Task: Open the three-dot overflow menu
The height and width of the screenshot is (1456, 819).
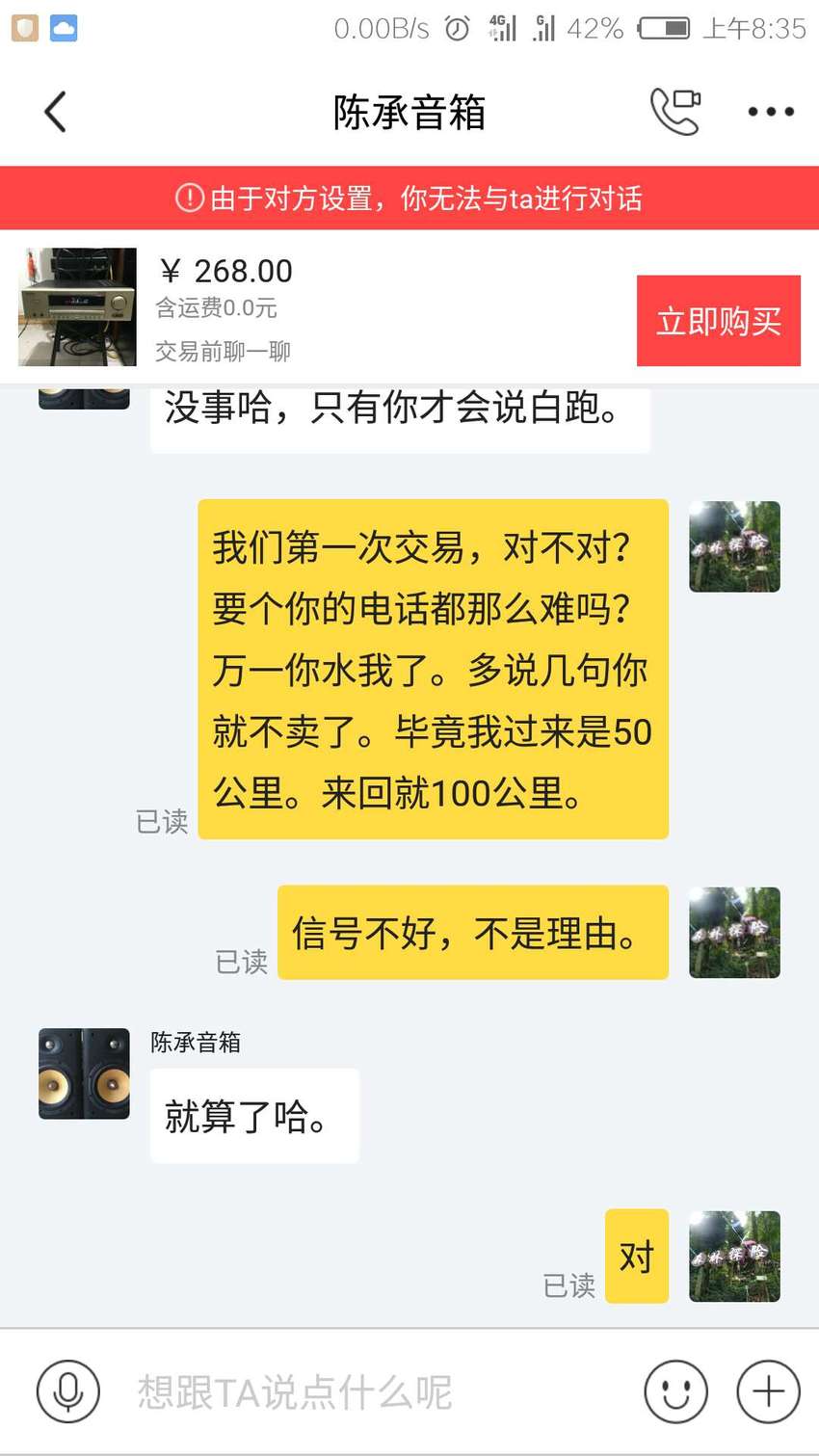Action: click(771, 112)
